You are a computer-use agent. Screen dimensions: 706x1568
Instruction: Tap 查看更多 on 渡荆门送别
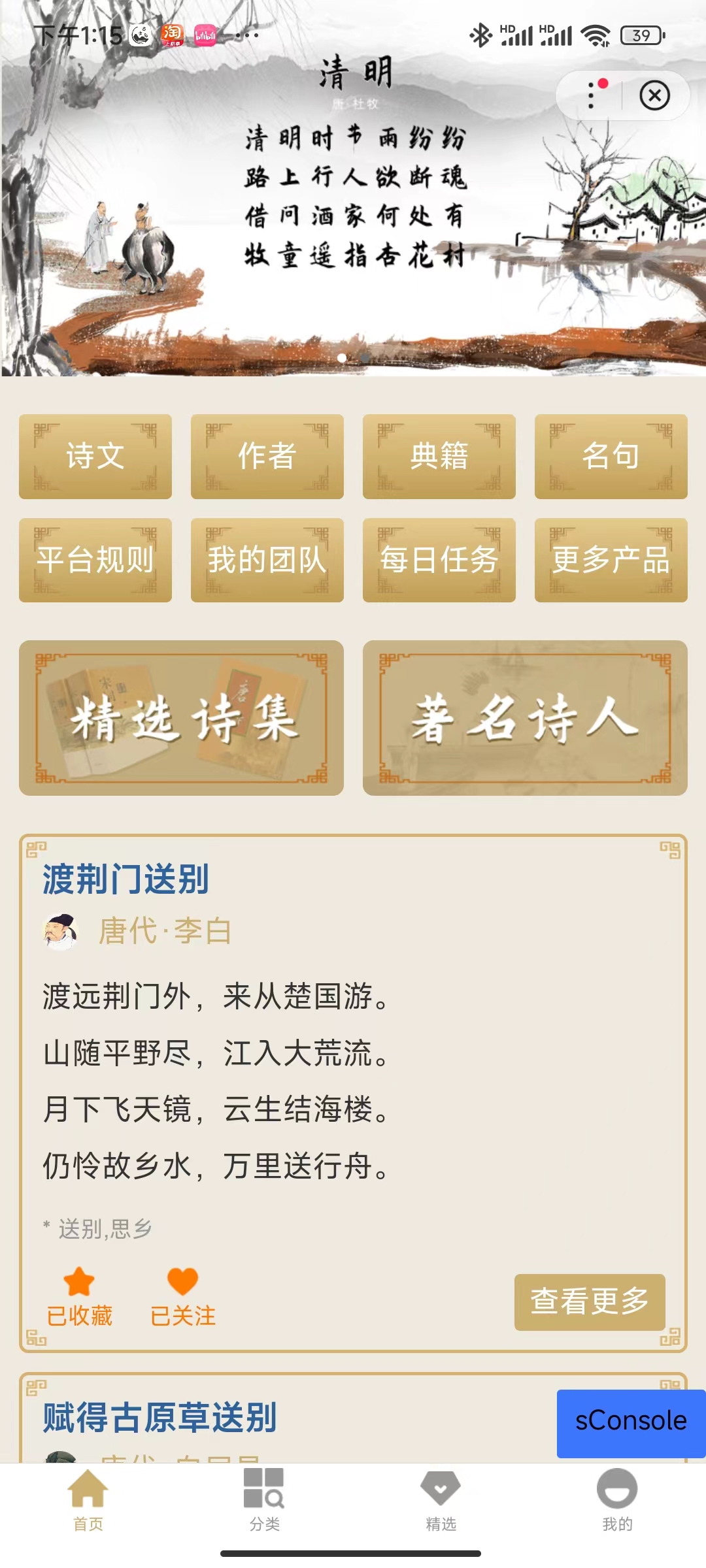(589, 1301)
